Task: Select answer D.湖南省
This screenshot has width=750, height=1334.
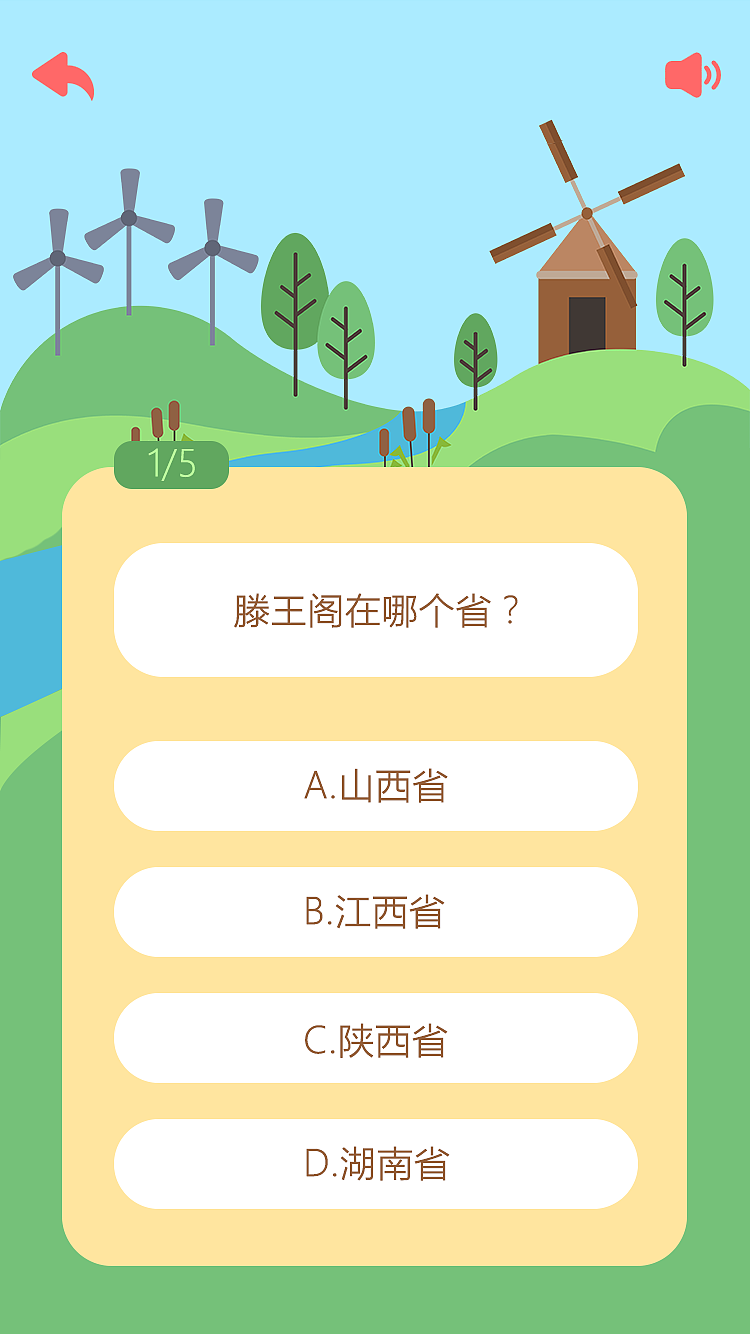Action: 375,1164
